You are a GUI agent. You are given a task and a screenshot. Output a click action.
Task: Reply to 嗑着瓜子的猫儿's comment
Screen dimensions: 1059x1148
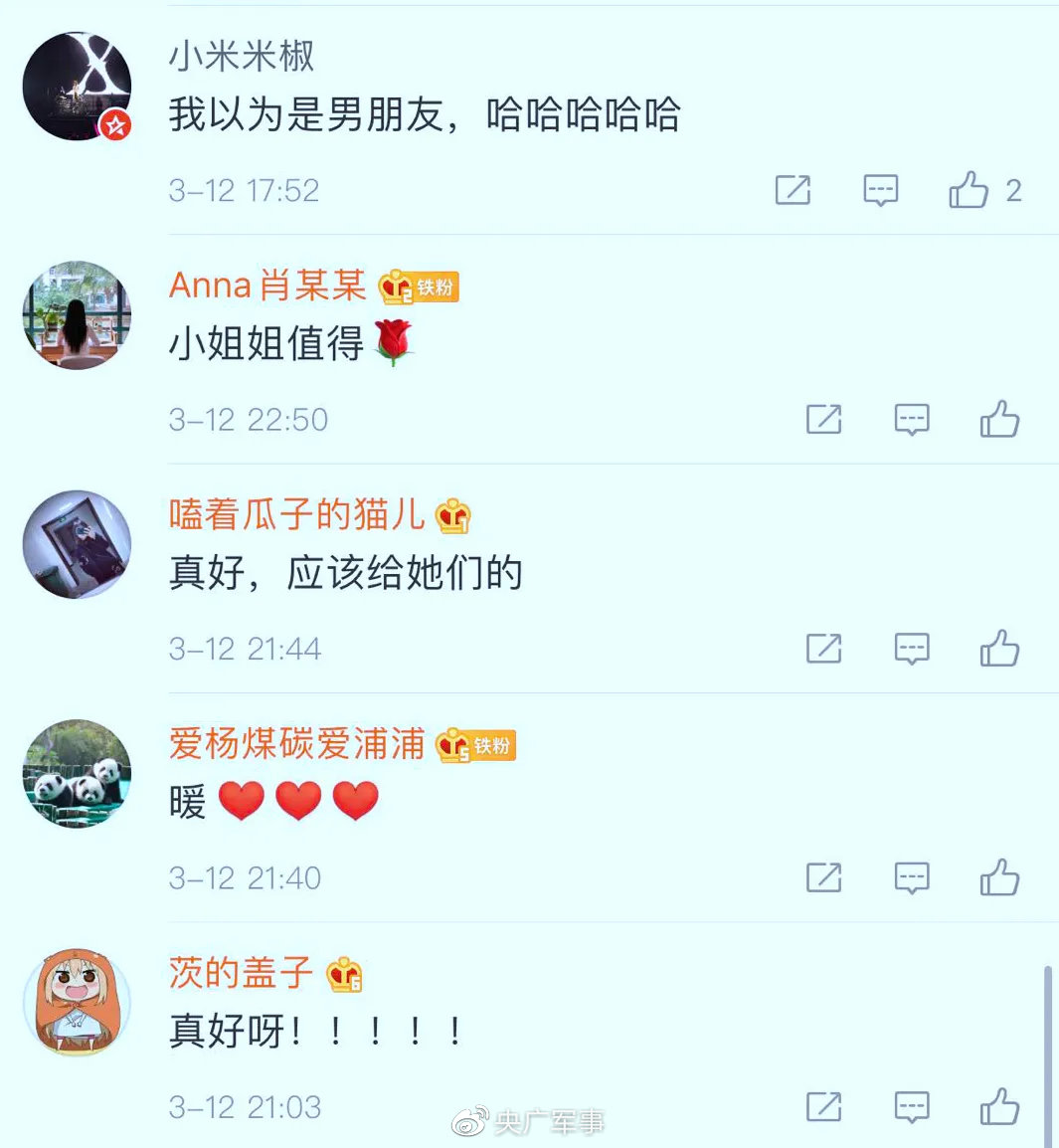pyautogui.click(x=912, y=649)
